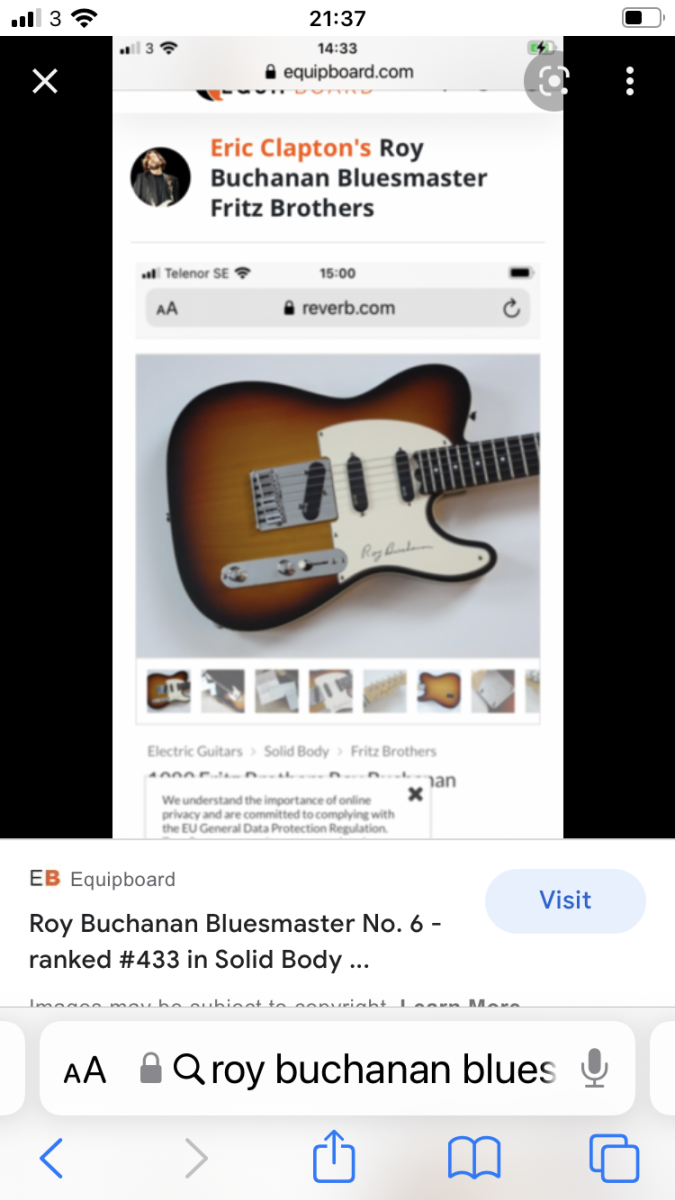This screenshot has width=675, height=1200.
Task: Close the image viewer
Action: [x=45, y=81]
